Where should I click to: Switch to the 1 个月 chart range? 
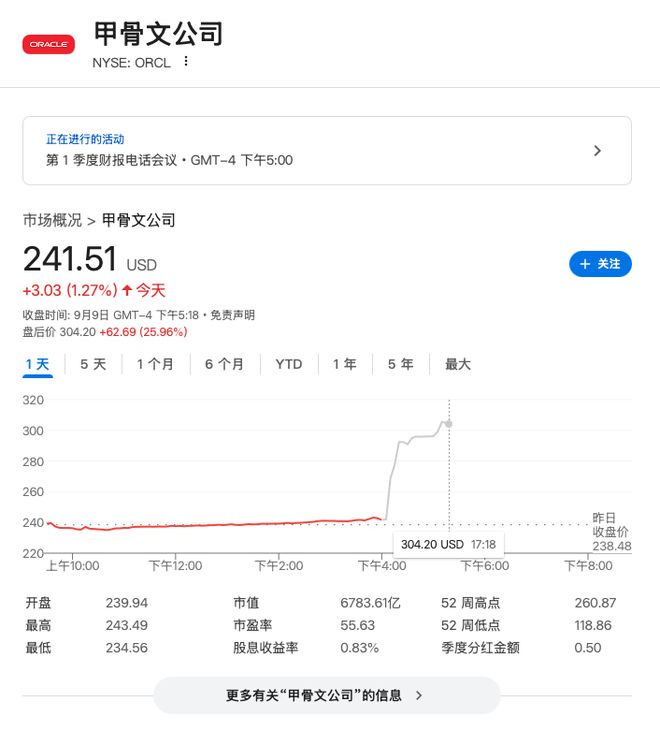(155, 365)
